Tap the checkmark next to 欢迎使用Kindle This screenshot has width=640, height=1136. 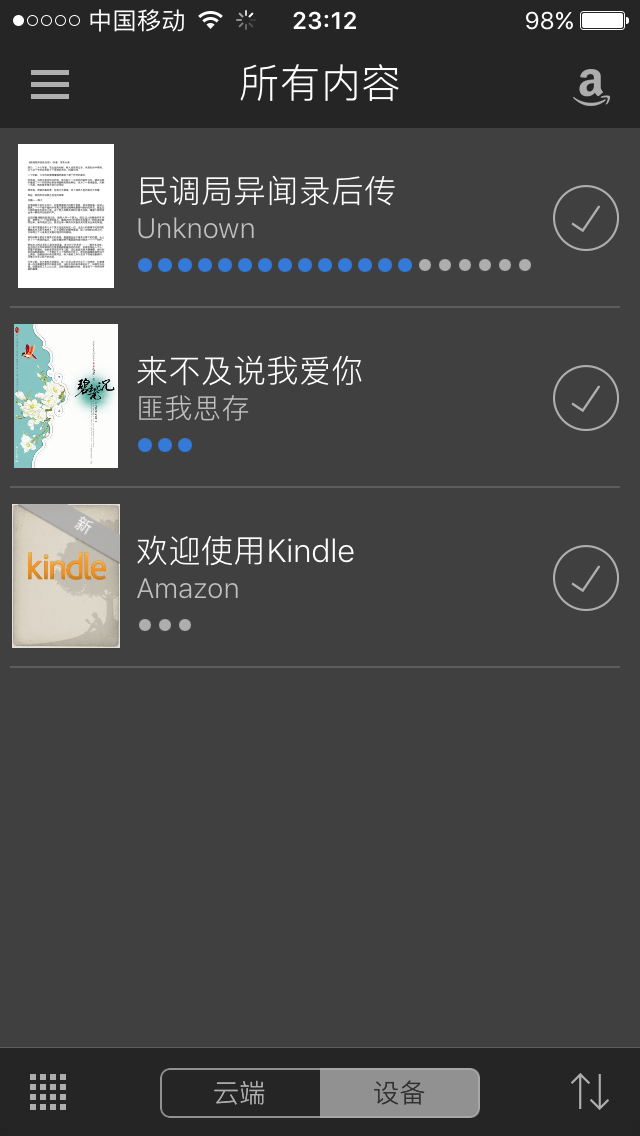click(586, 577)
